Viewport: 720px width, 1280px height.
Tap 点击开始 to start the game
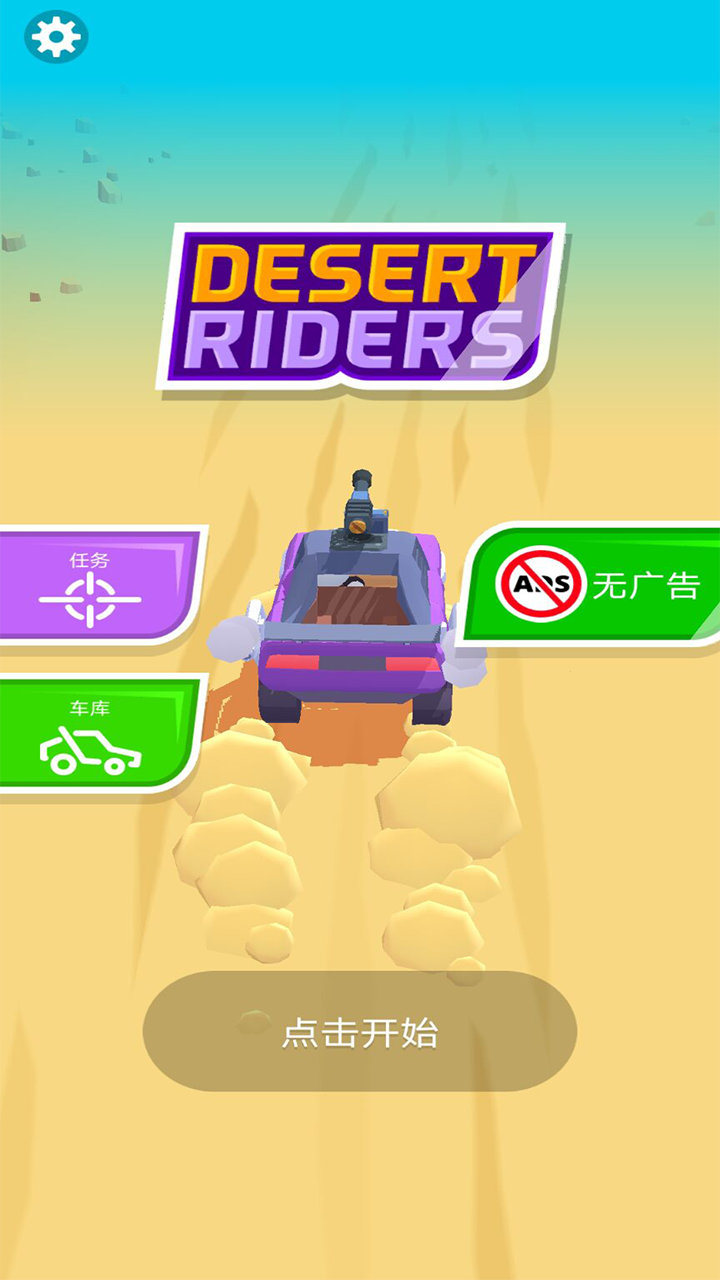click(x=360, y=1031)
